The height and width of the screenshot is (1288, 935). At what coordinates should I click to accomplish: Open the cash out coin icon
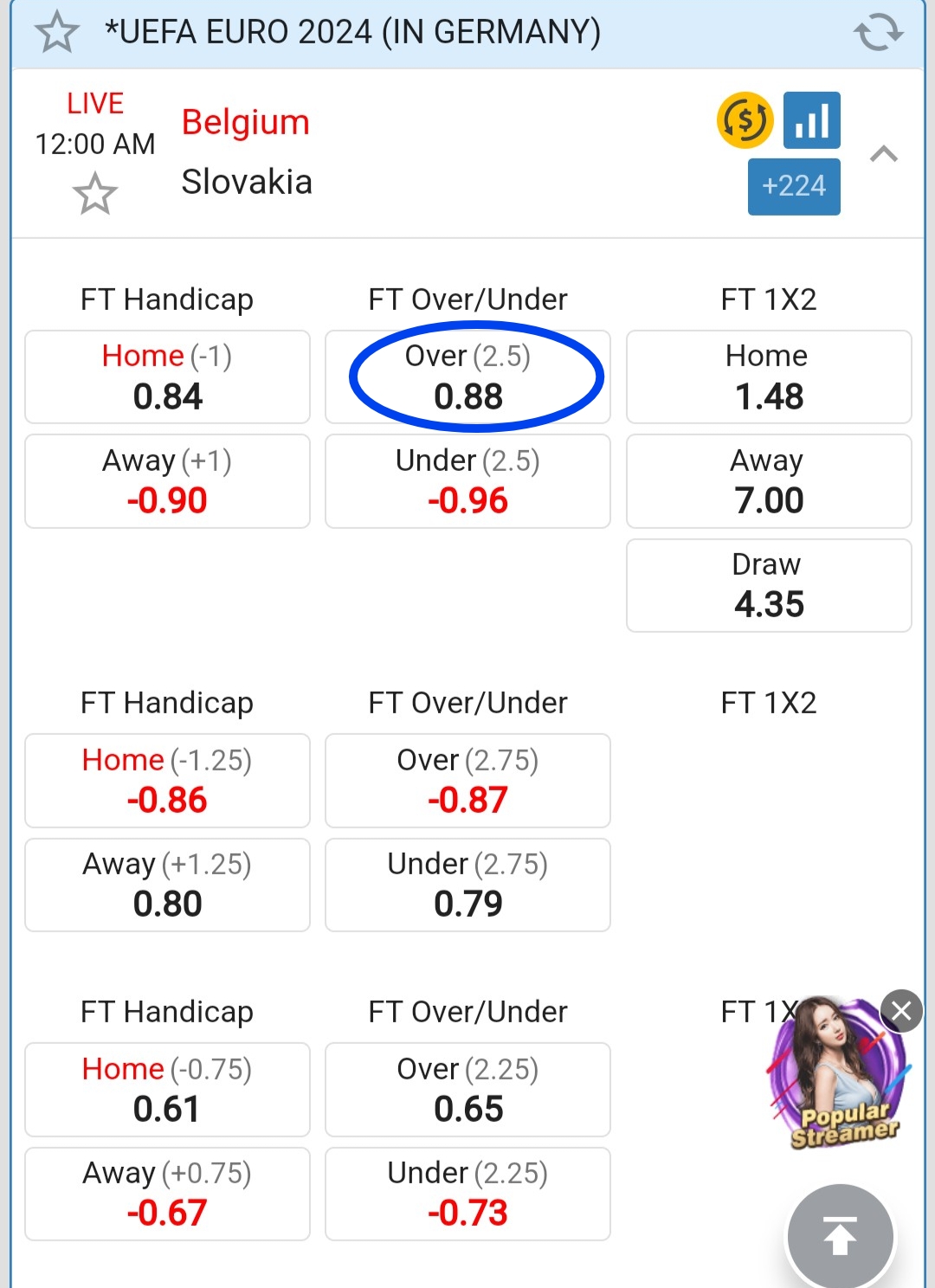click(x=745, y=119)
